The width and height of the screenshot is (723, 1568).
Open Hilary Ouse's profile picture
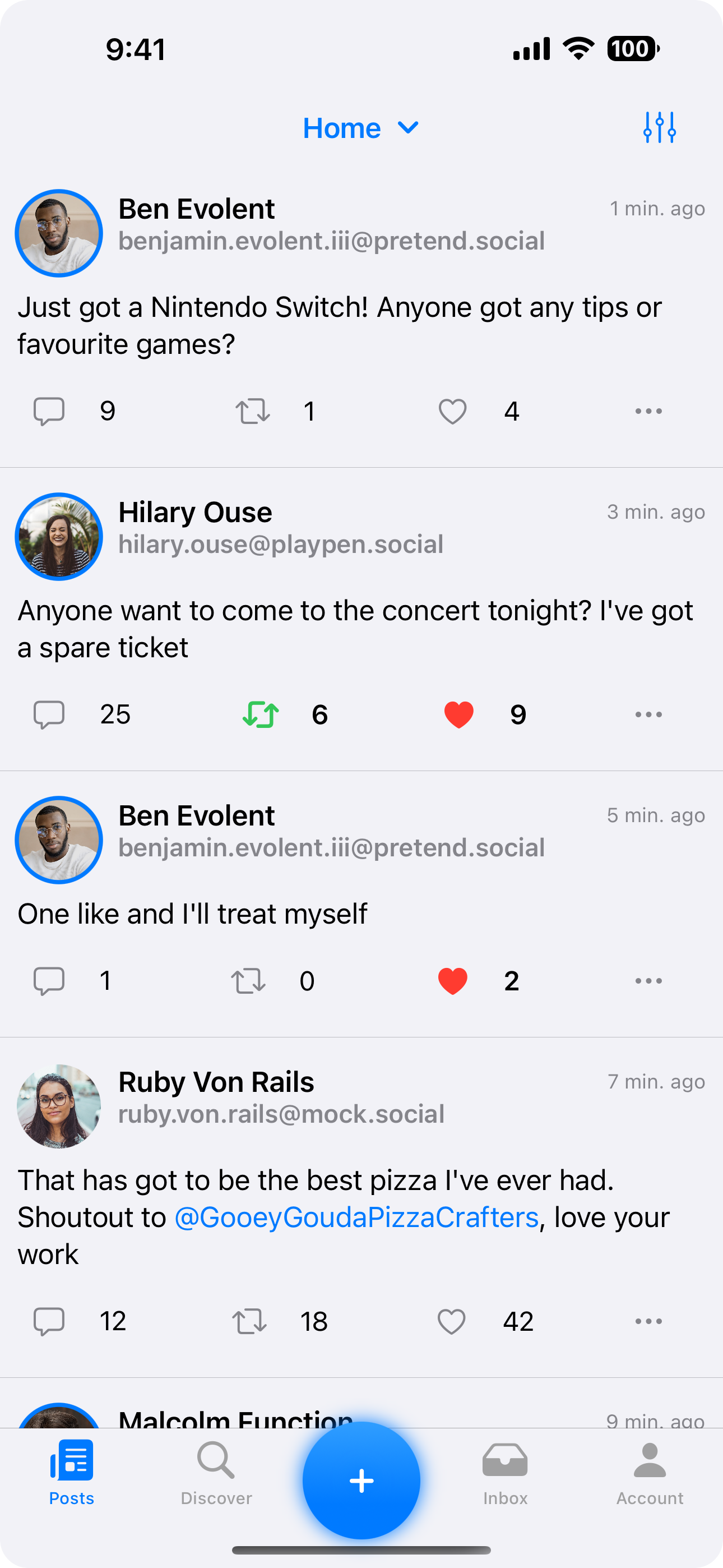(59, 536)
